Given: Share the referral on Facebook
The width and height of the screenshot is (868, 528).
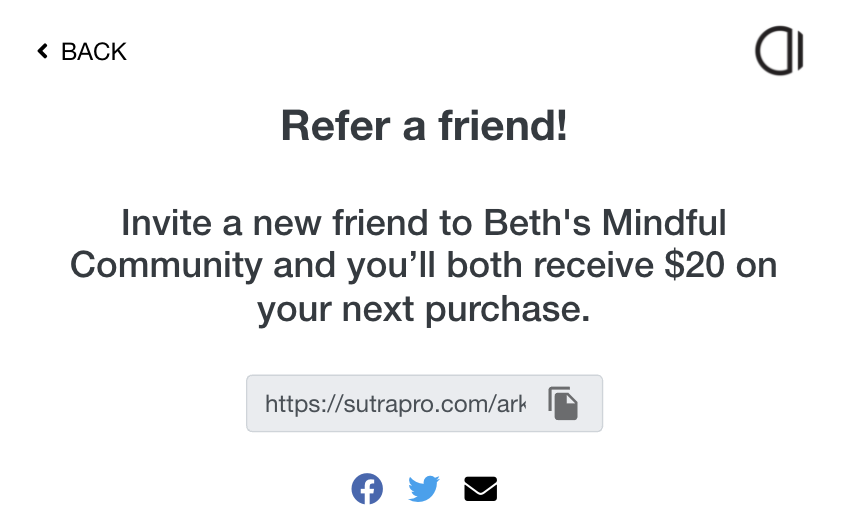Looking at the screenshot, I should pos(367,489).
